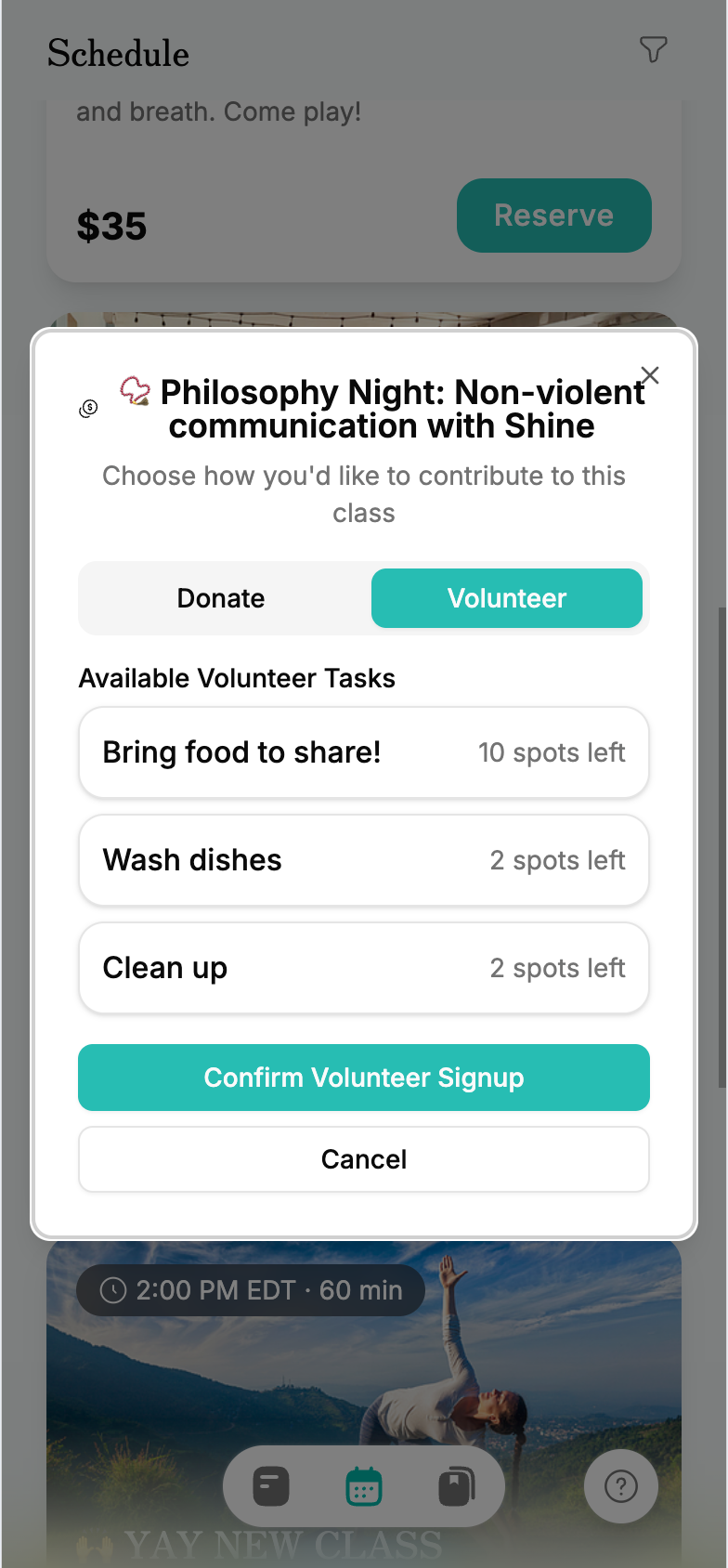Reserve the $35 class
The width and height of the screenshot is (728, 1568).
tap(553, 216)
